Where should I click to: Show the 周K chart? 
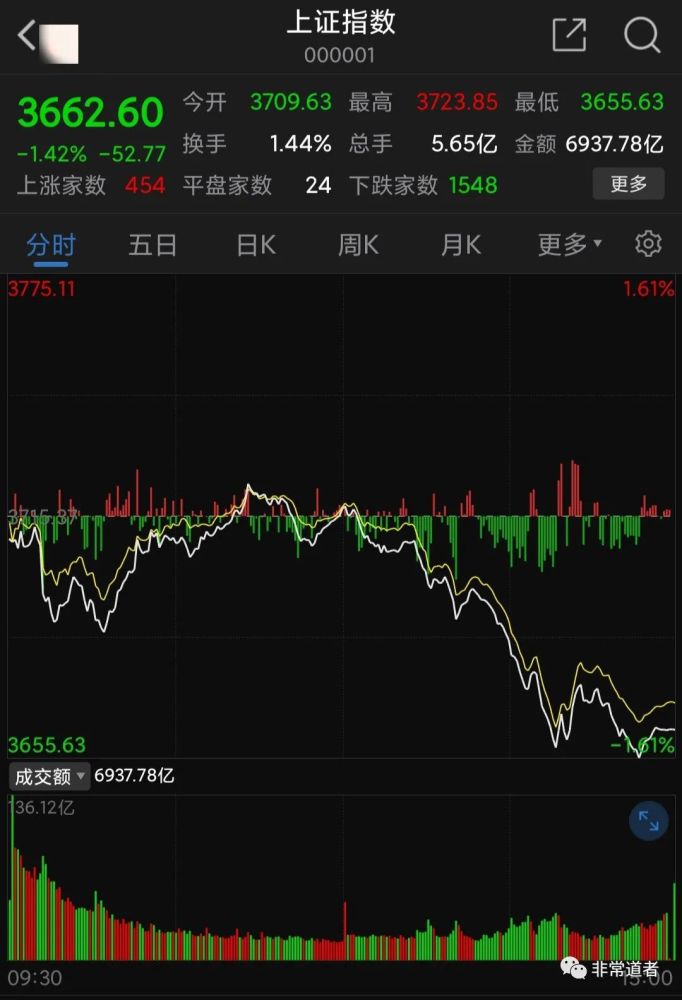tap(358, 244)
